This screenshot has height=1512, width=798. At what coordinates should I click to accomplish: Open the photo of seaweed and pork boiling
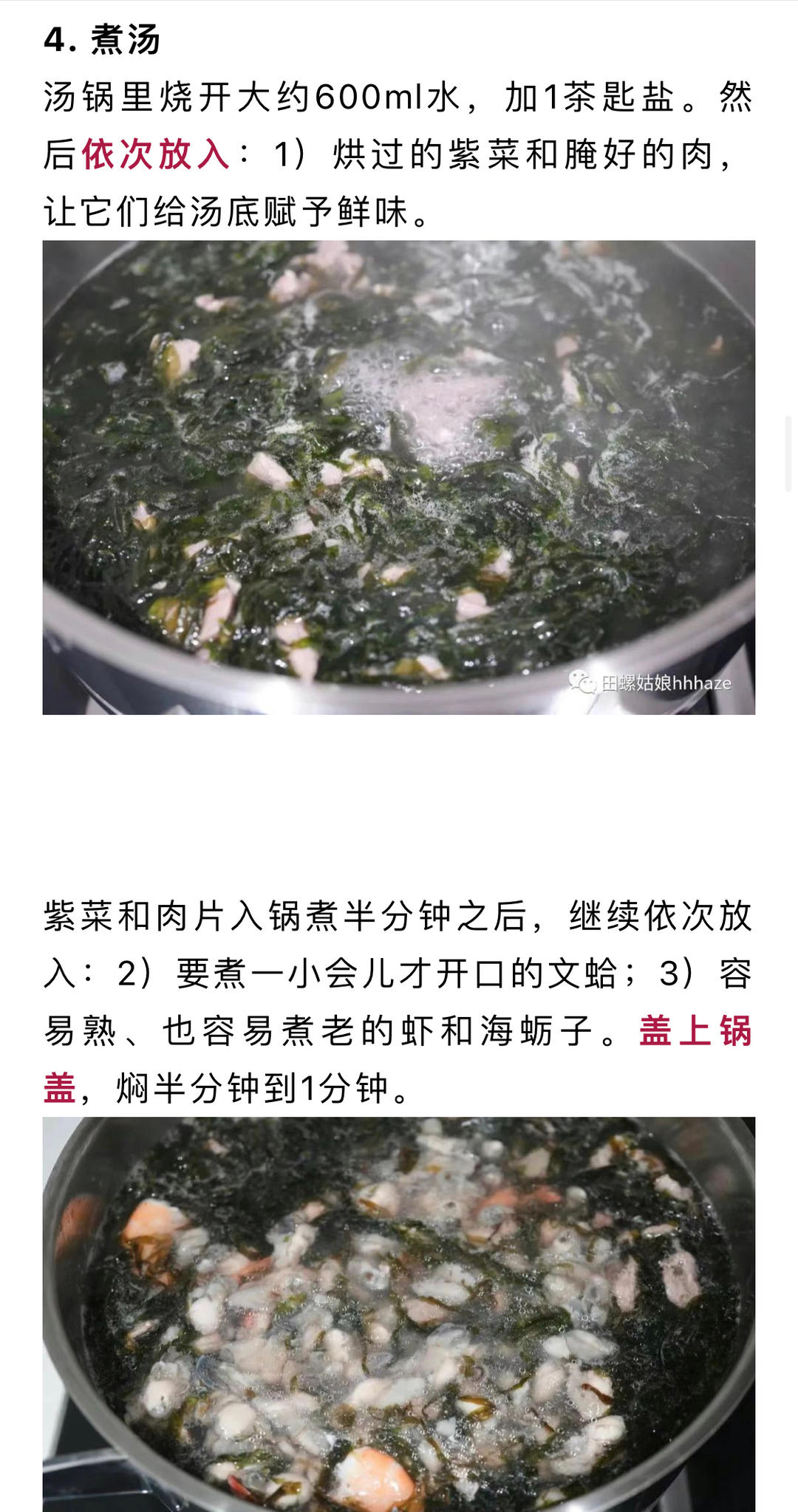pyautogui.click(x=399, y=477)
